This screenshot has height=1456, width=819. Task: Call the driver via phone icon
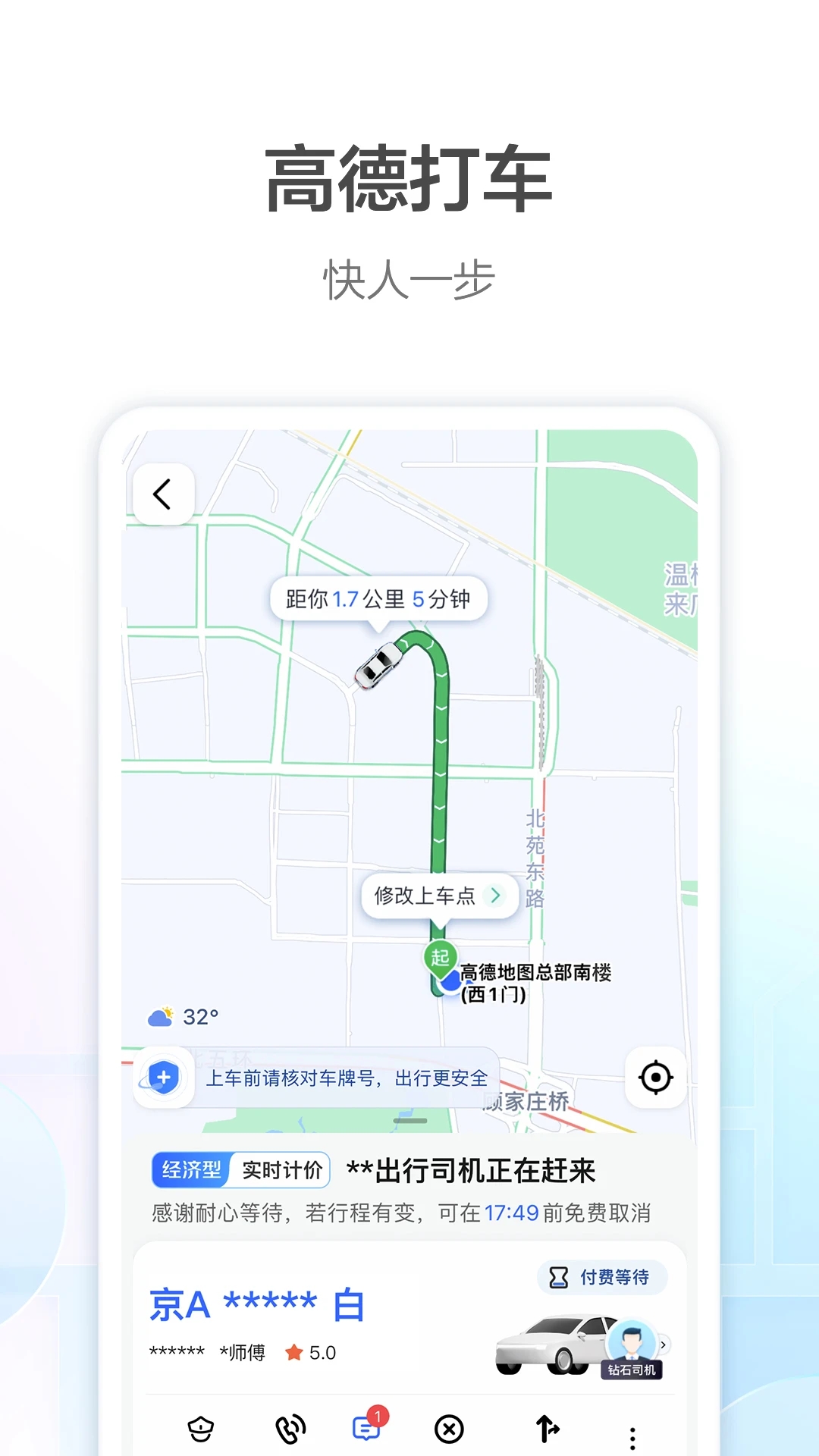click(x=290, y=1429)
